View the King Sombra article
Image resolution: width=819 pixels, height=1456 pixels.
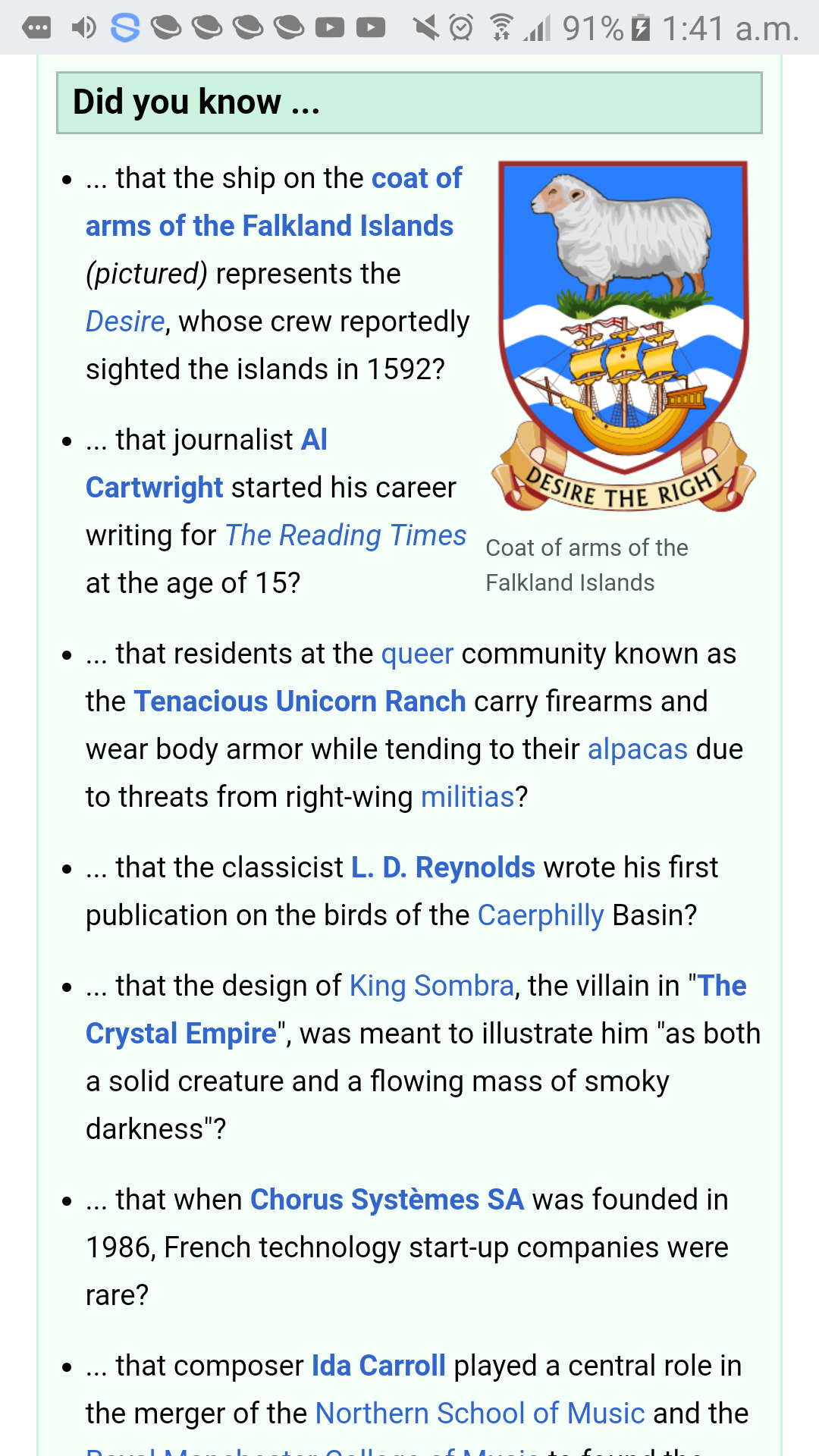pyautogui.click(x=431, y=986)
